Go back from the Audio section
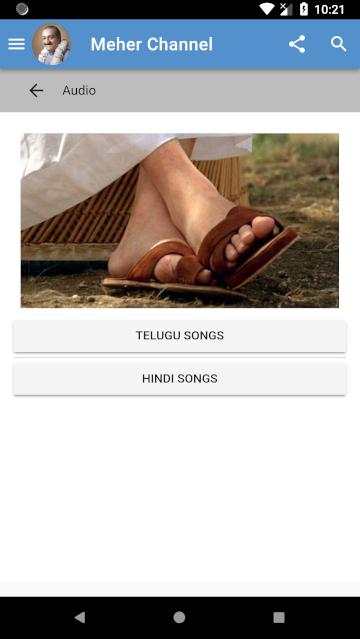The image size is (360, 639). tap(36, 90)
